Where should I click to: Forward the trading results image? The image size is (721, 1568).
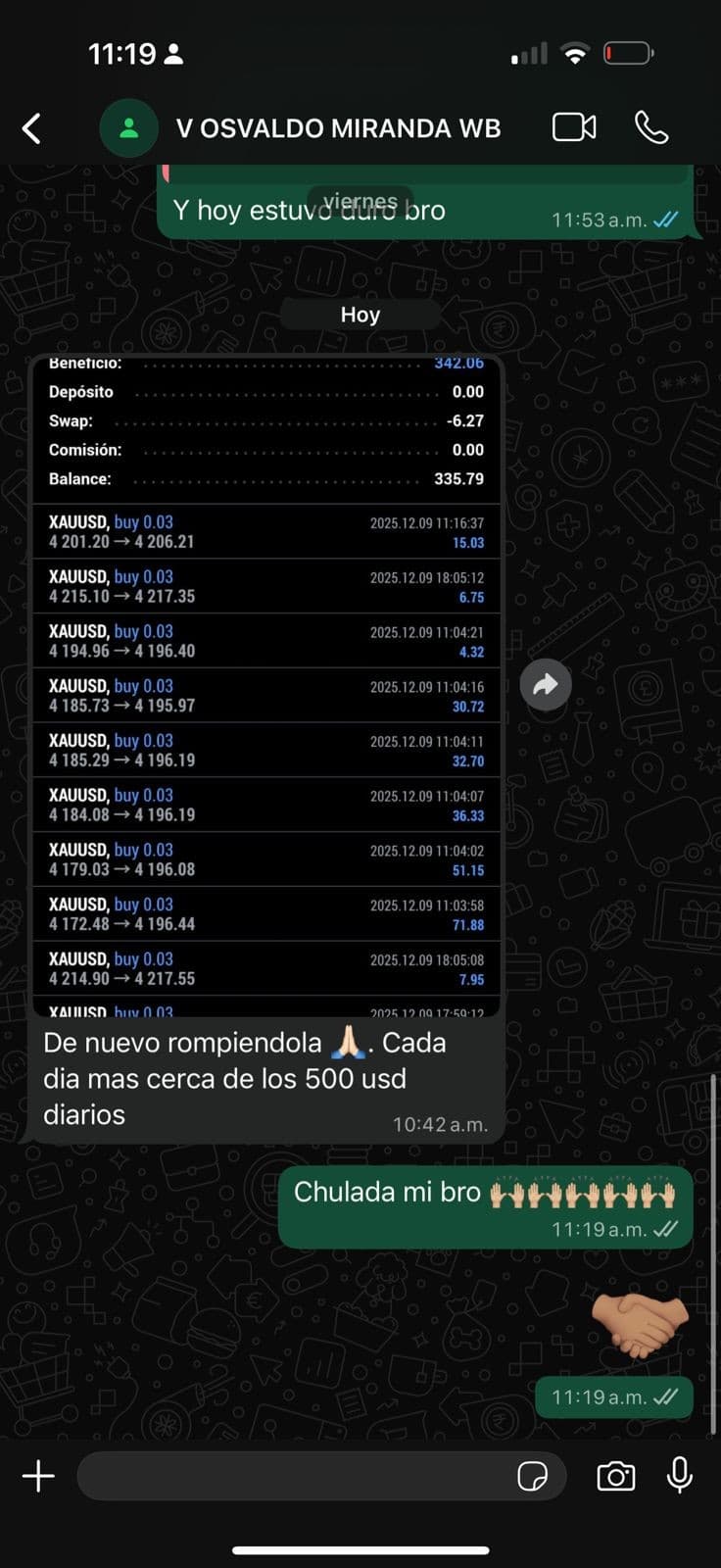click(546, 684)
